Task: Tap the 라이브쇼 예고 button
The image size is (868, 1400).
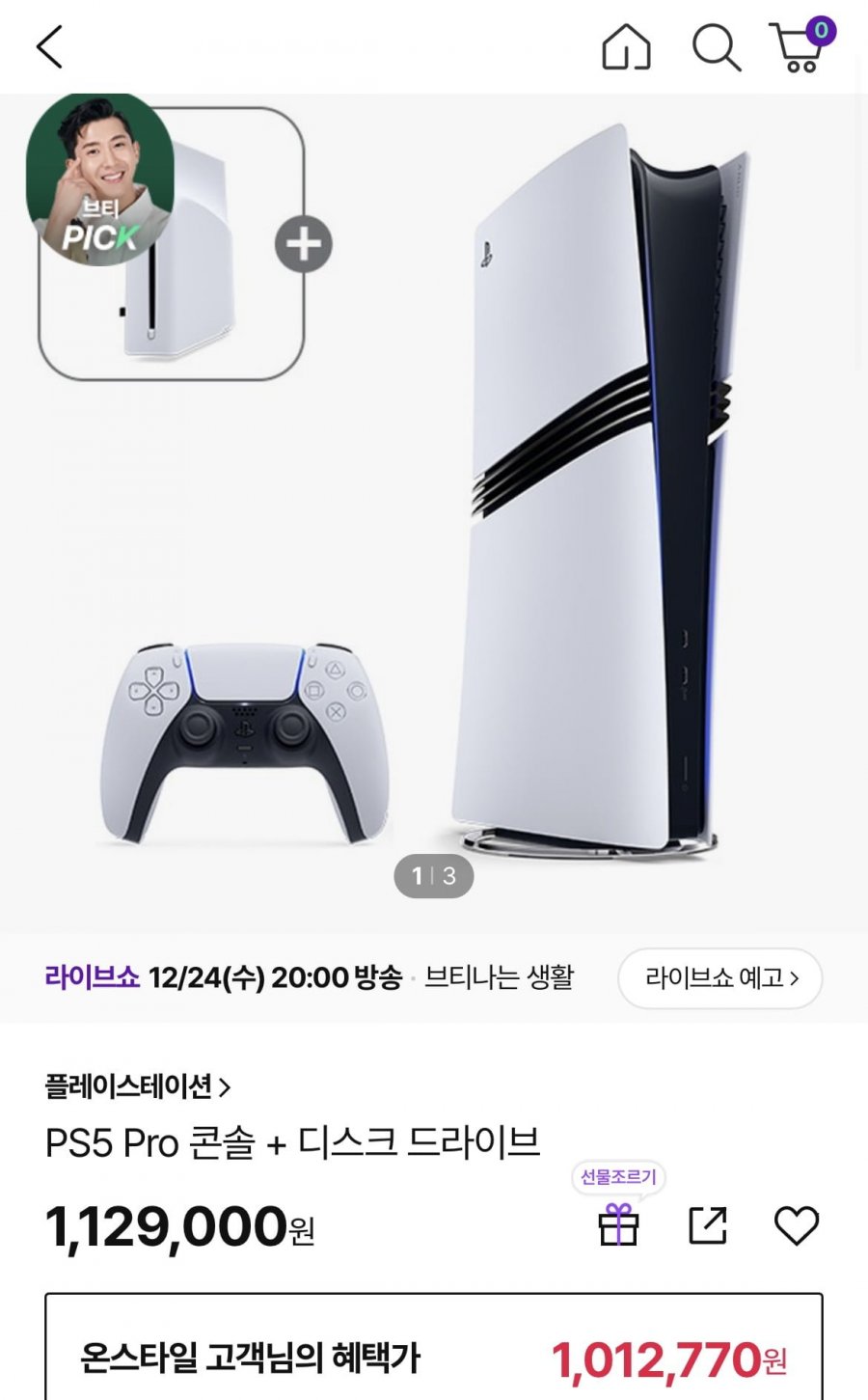Action: tap(719, 978)
